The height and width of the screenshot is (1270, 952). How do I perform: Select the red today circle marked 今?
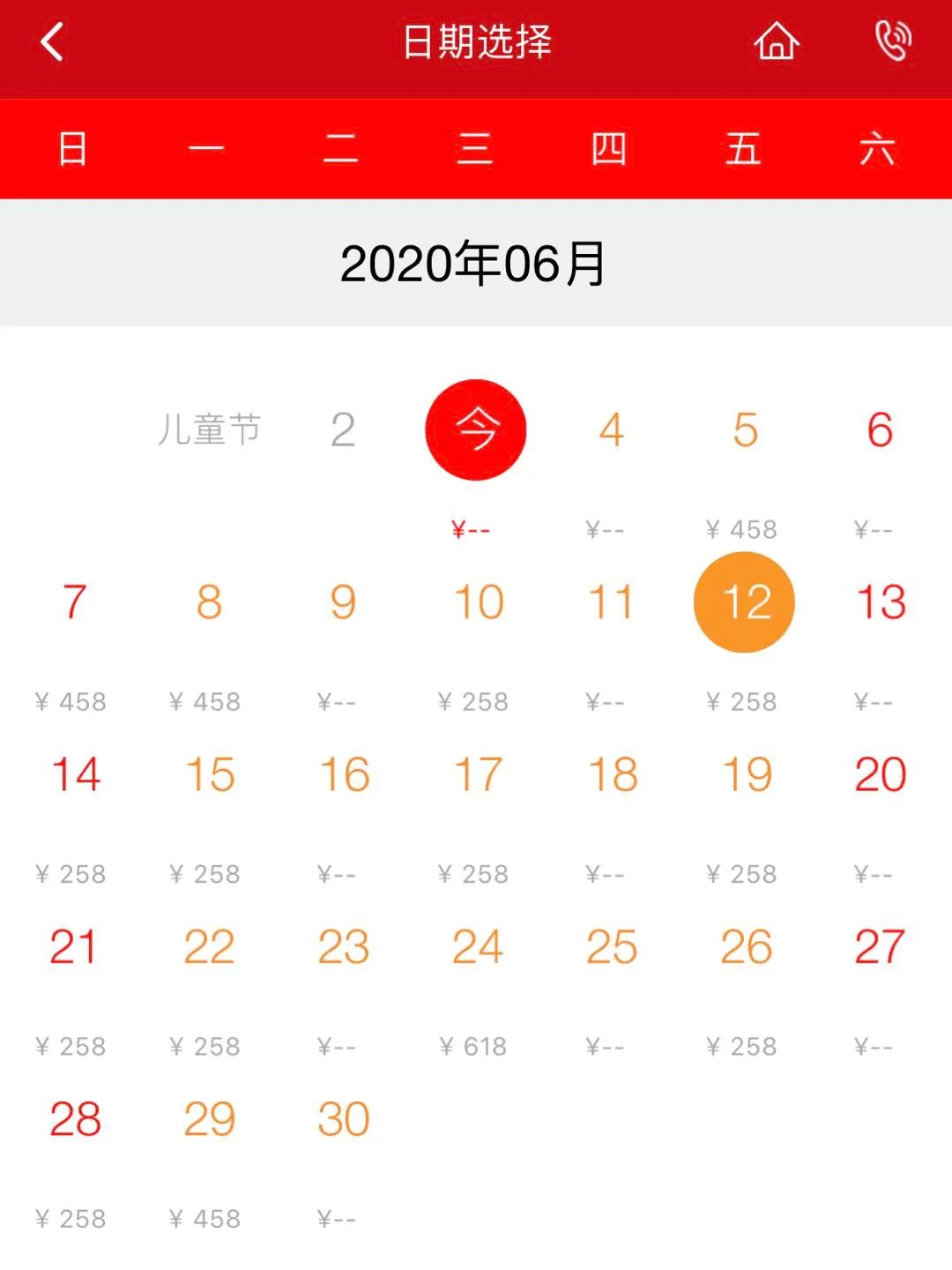pos(476,430)
